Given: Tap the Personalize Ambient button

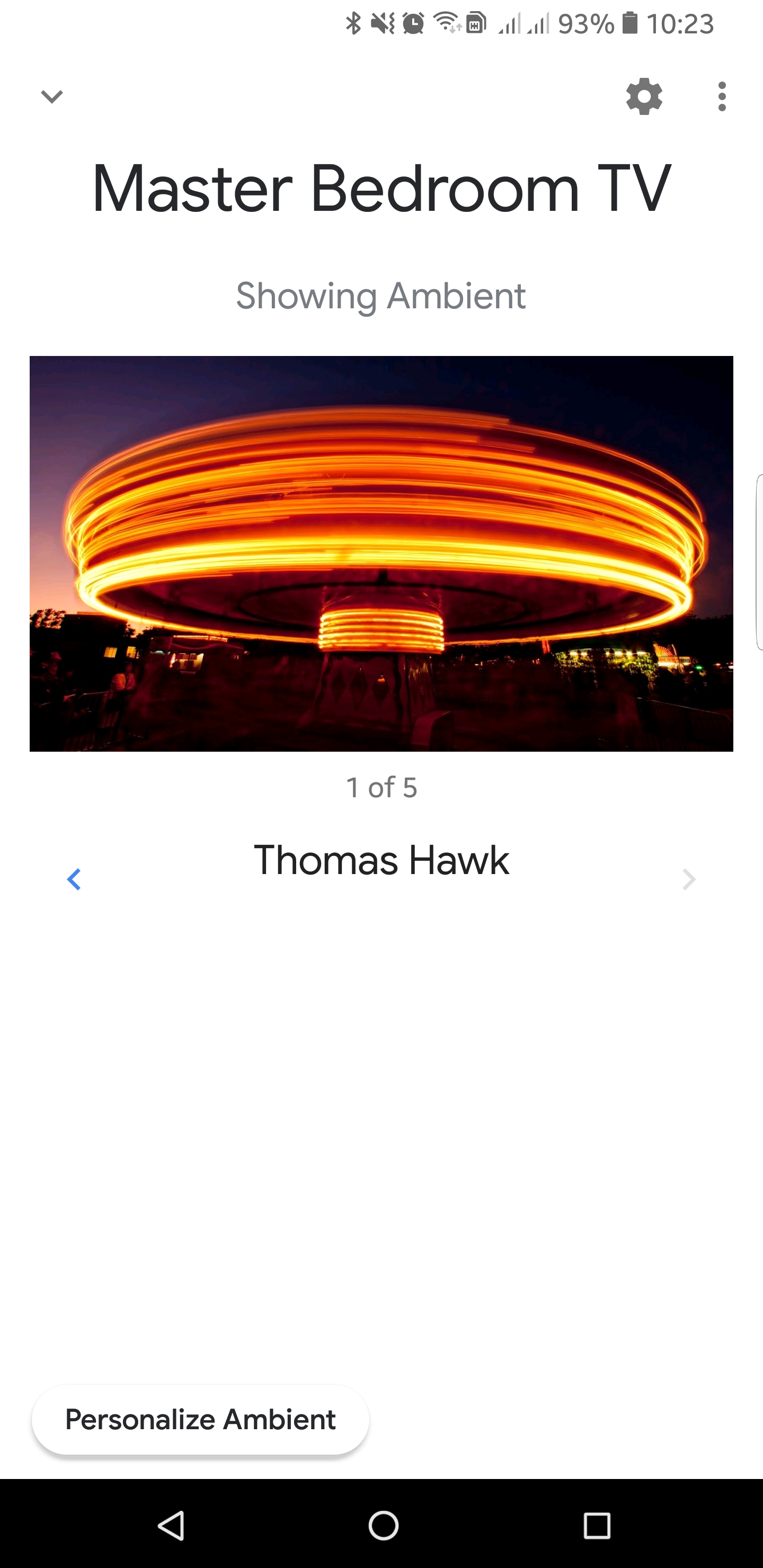Looking at the screenshot, I should pos(200,1420).
